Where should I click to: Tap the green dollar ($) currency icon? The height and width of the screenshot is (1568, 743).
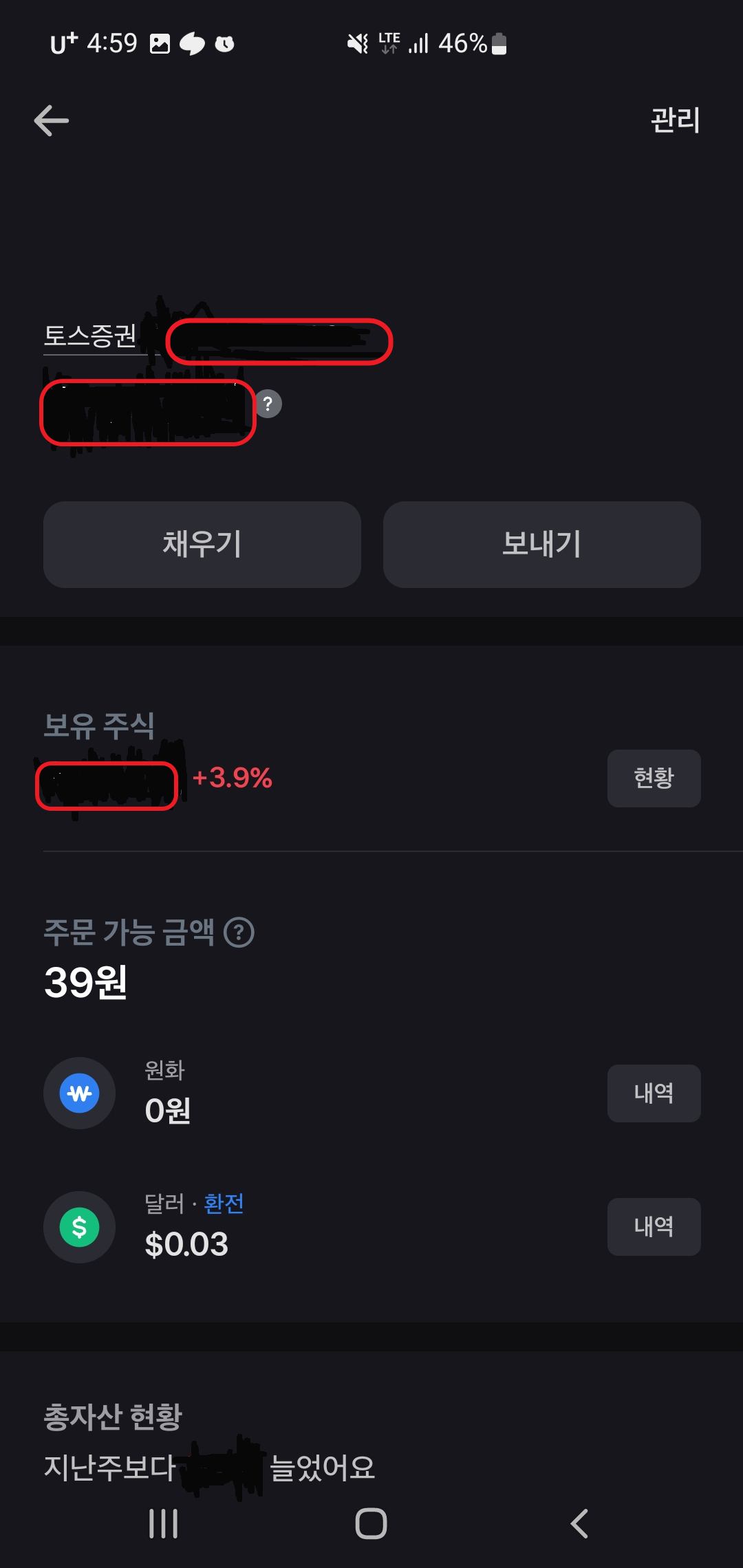tap(79, 1228)
